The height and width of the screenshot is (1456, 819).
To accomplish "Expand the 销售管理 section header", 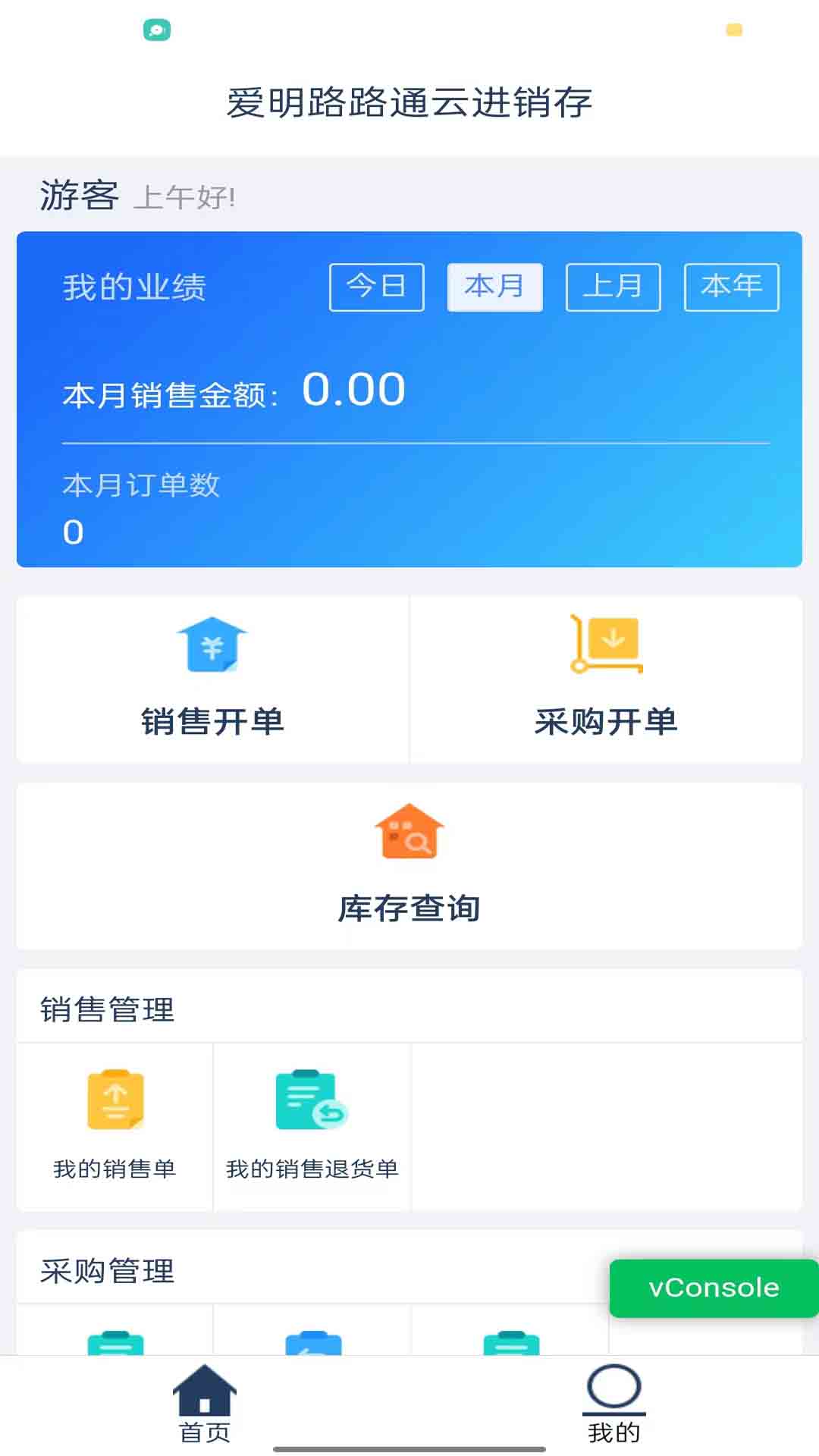I will (108, 1009).
